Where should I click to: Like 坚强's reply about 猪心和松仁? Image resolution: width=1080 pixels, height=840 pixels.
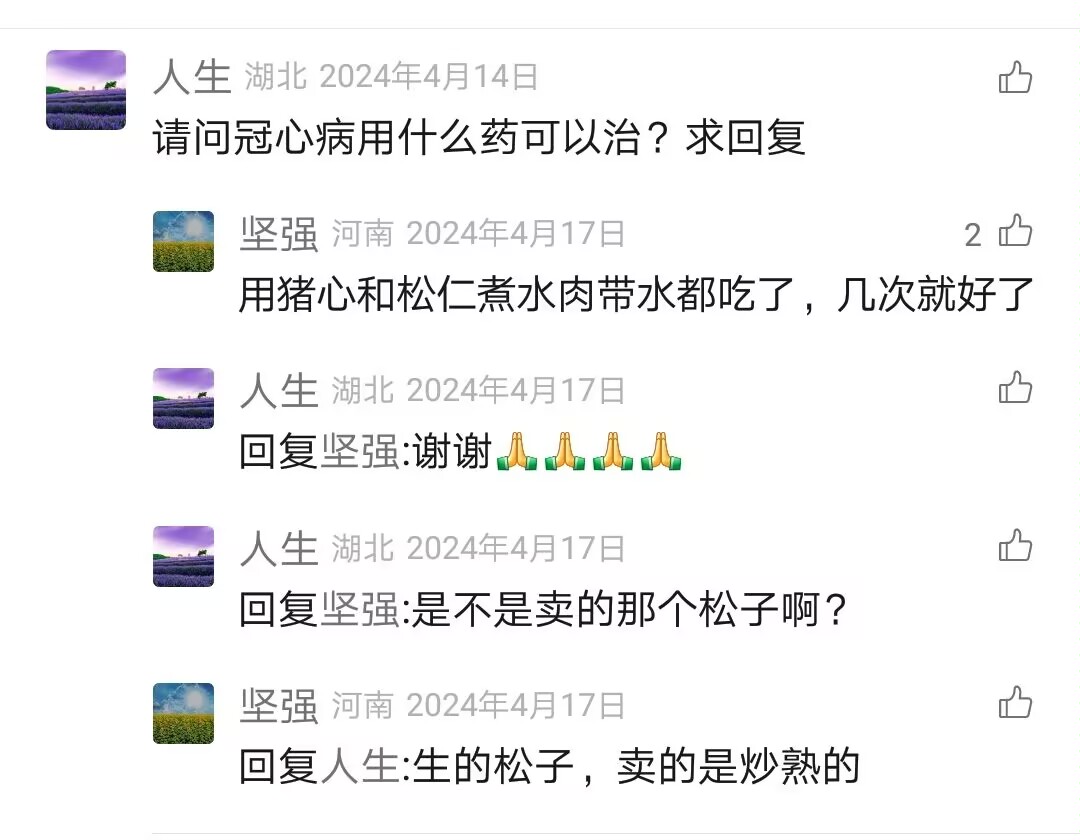pos(1015,232)
